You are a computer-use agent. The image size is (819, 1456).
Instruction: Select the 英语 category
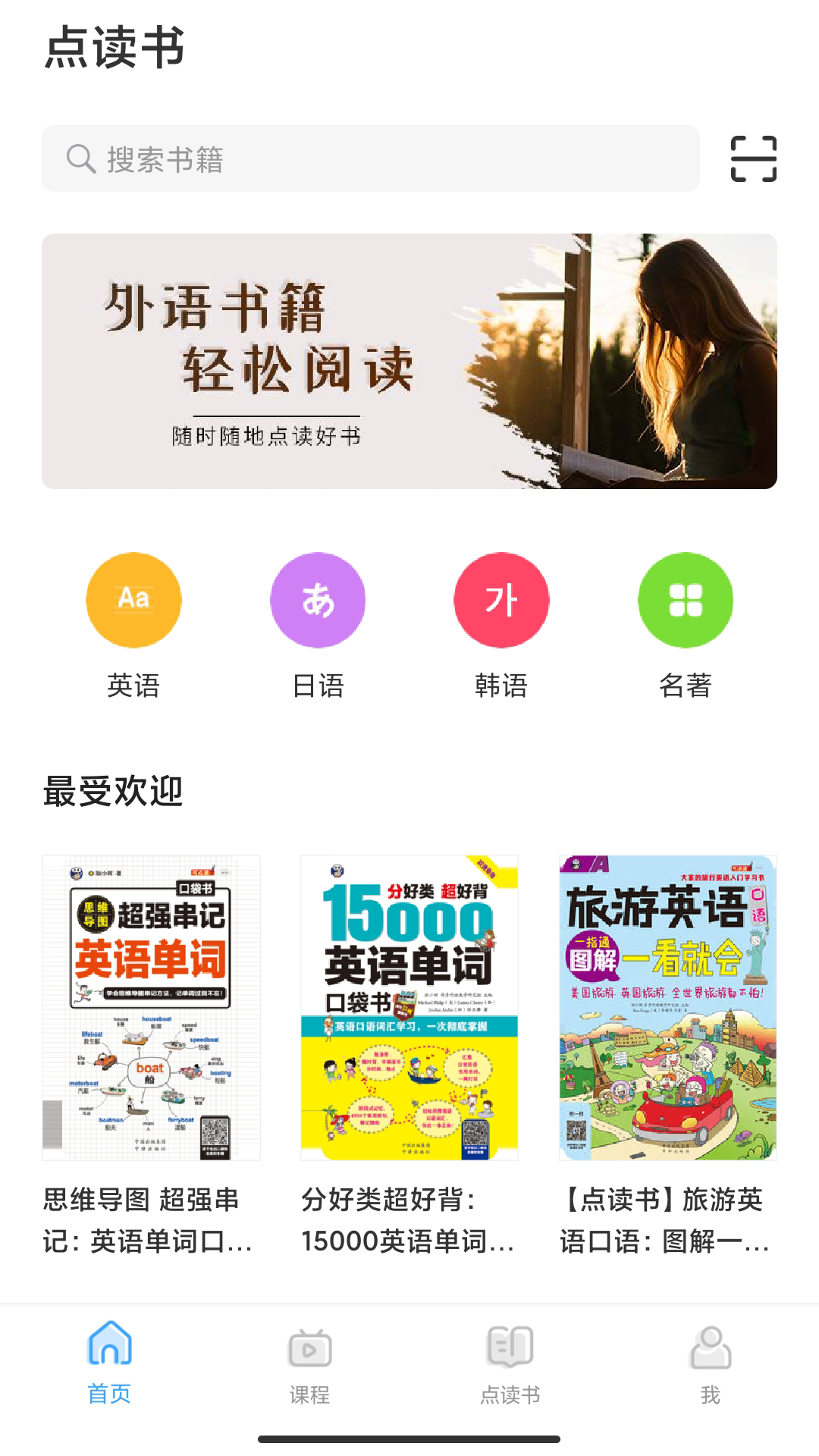point(133,601)
